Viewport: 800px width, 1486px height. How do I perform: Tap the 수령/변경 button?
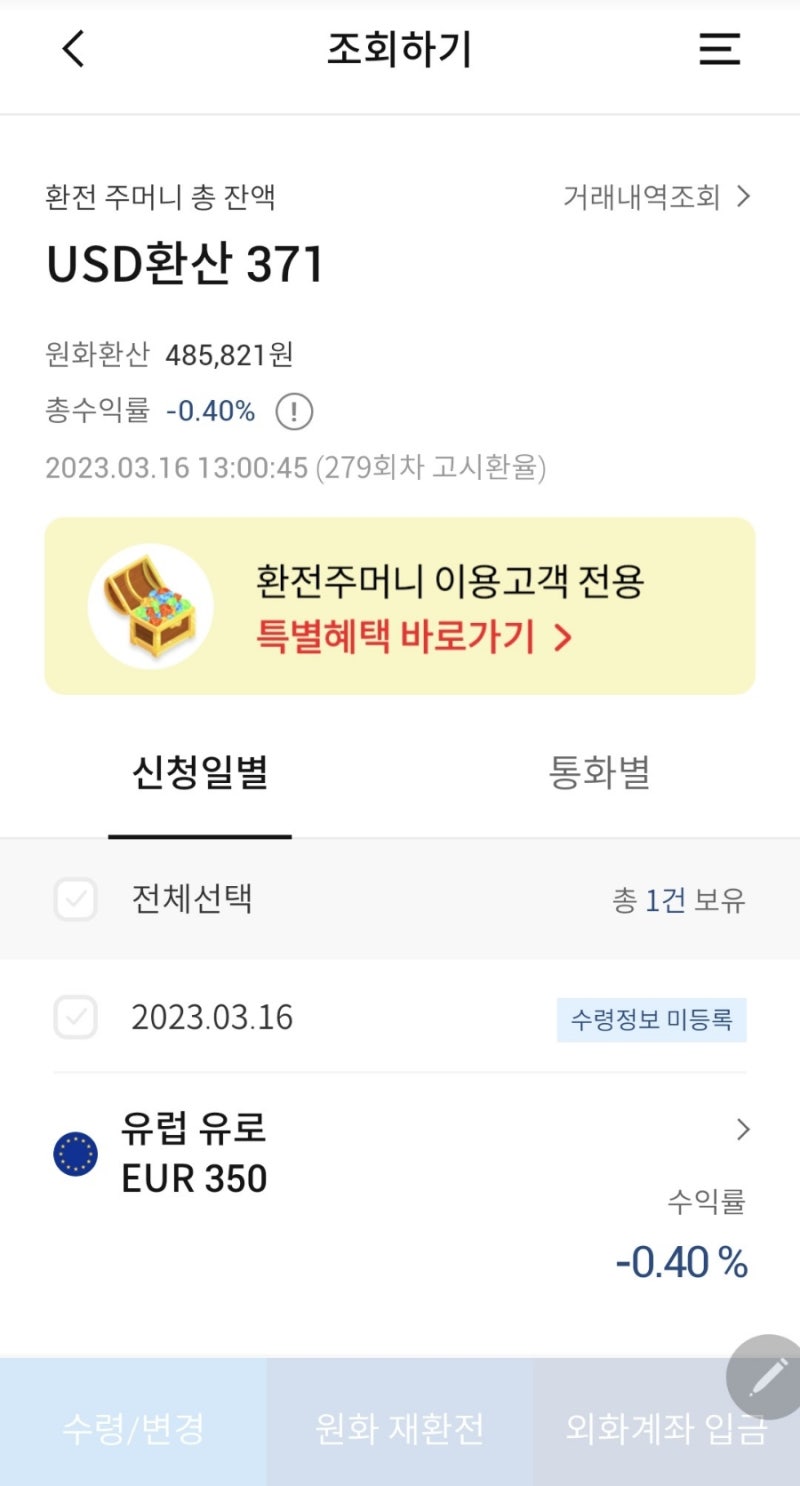(x=133, y=1427)
